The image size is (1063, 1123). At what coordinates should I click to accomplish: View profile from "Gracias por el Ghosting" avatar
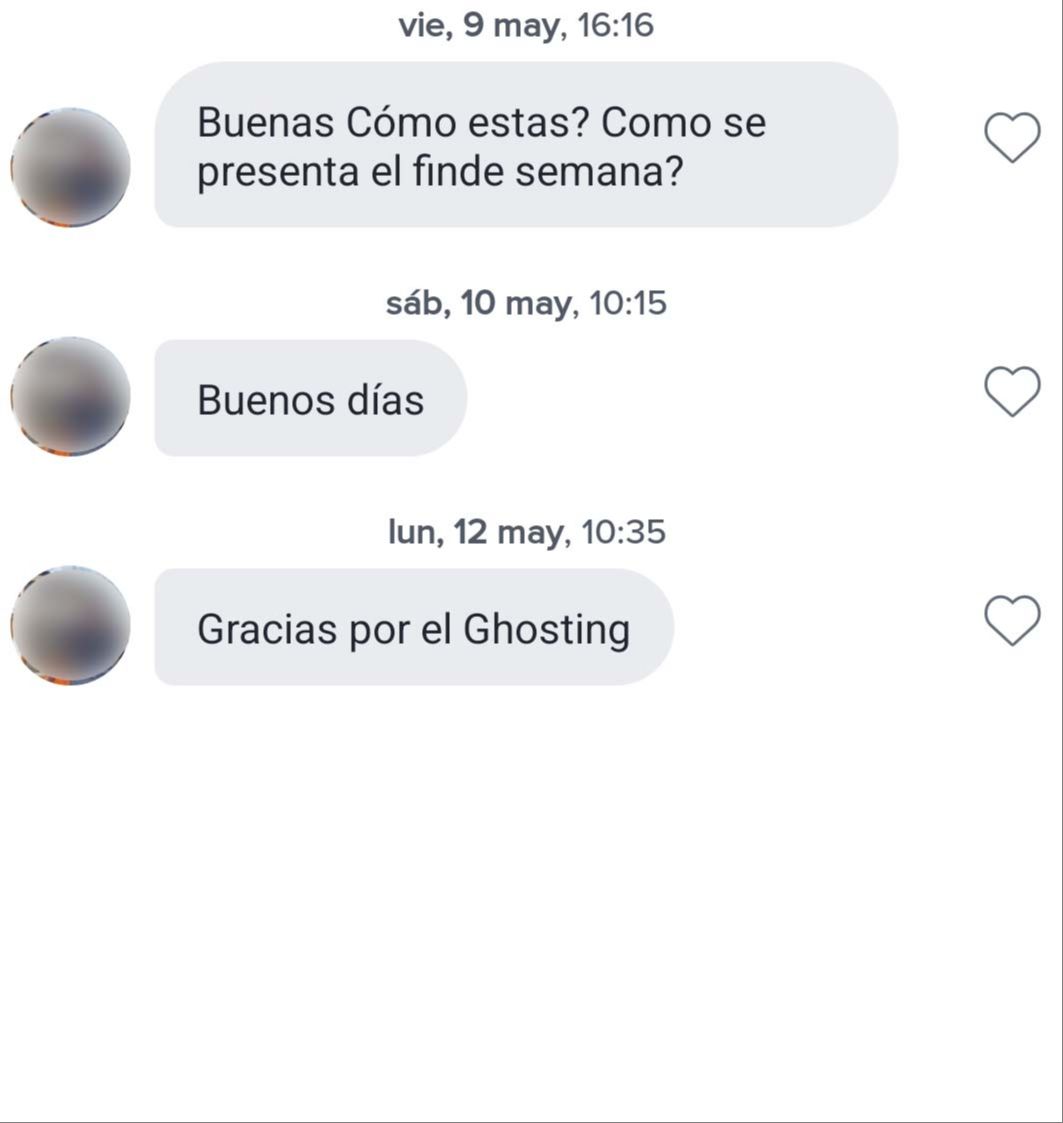point(71,626)
